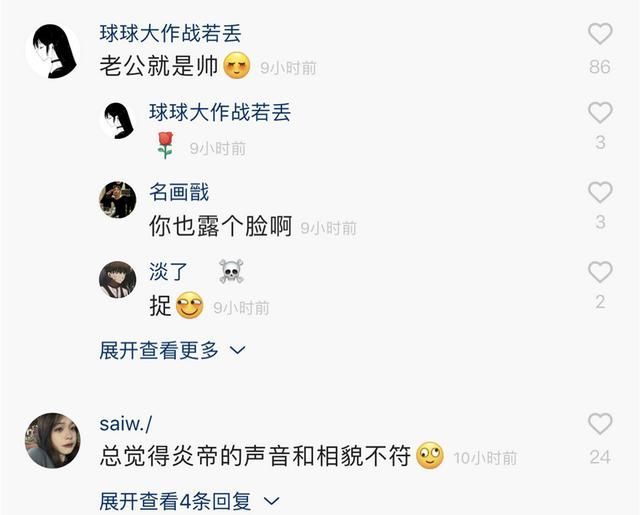Viewport: 640px width, 515px height.
Task: Open saiw./'s profile avatar
Action: pos(53,440)
